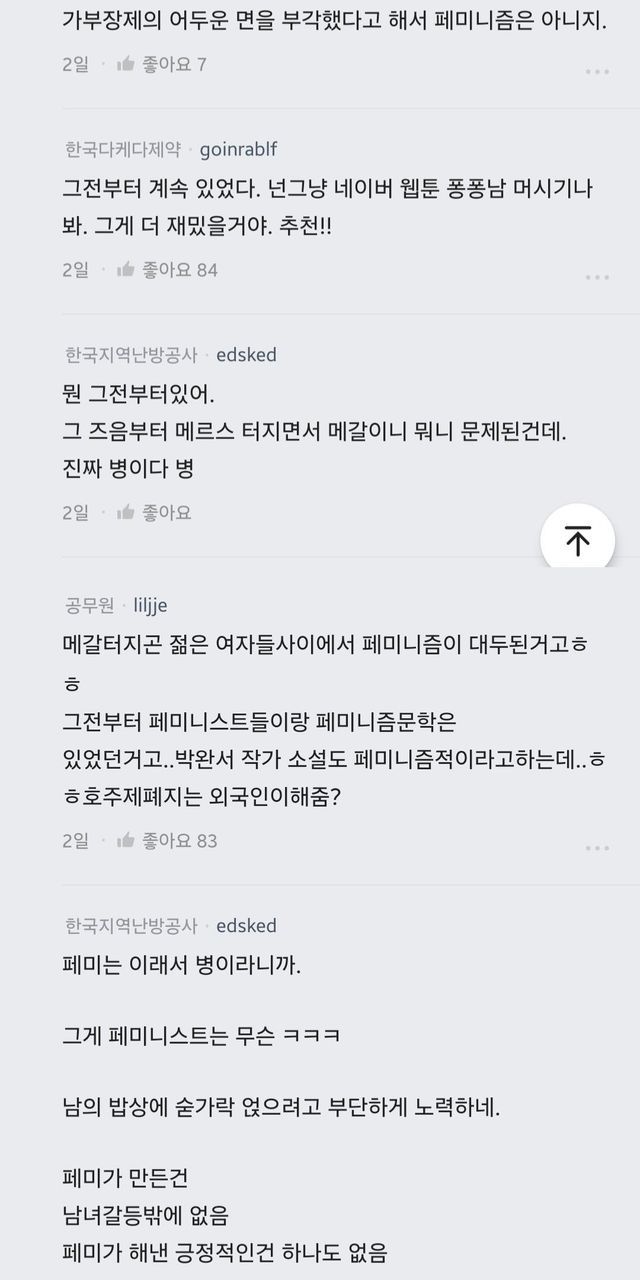Like liljje's comment
The width and height of the screenshot is (640, 1280).
(127, 841)
